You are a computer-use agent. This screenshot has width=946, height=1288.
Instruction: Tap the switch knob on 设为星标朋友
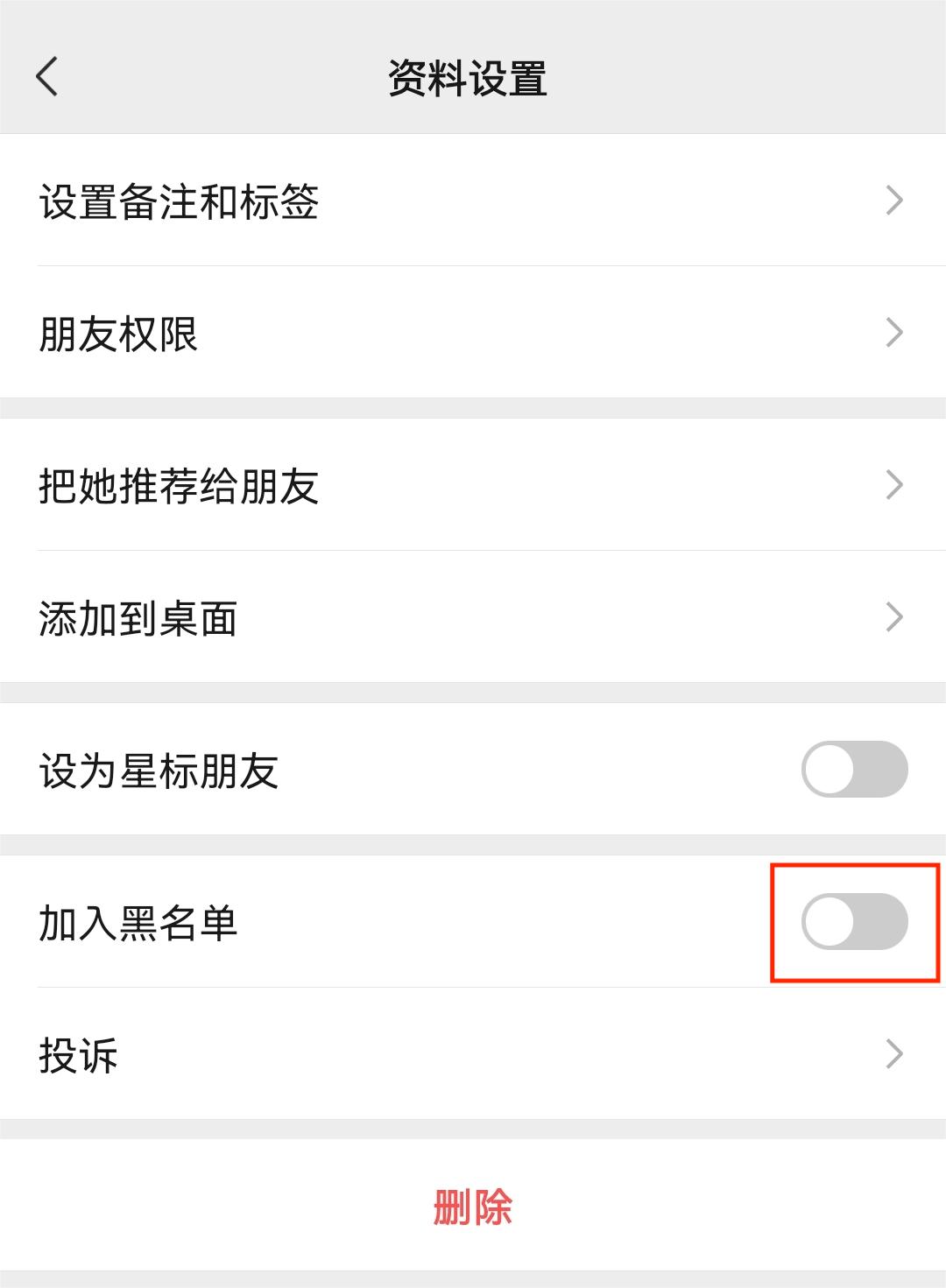(x=827, y=767)
